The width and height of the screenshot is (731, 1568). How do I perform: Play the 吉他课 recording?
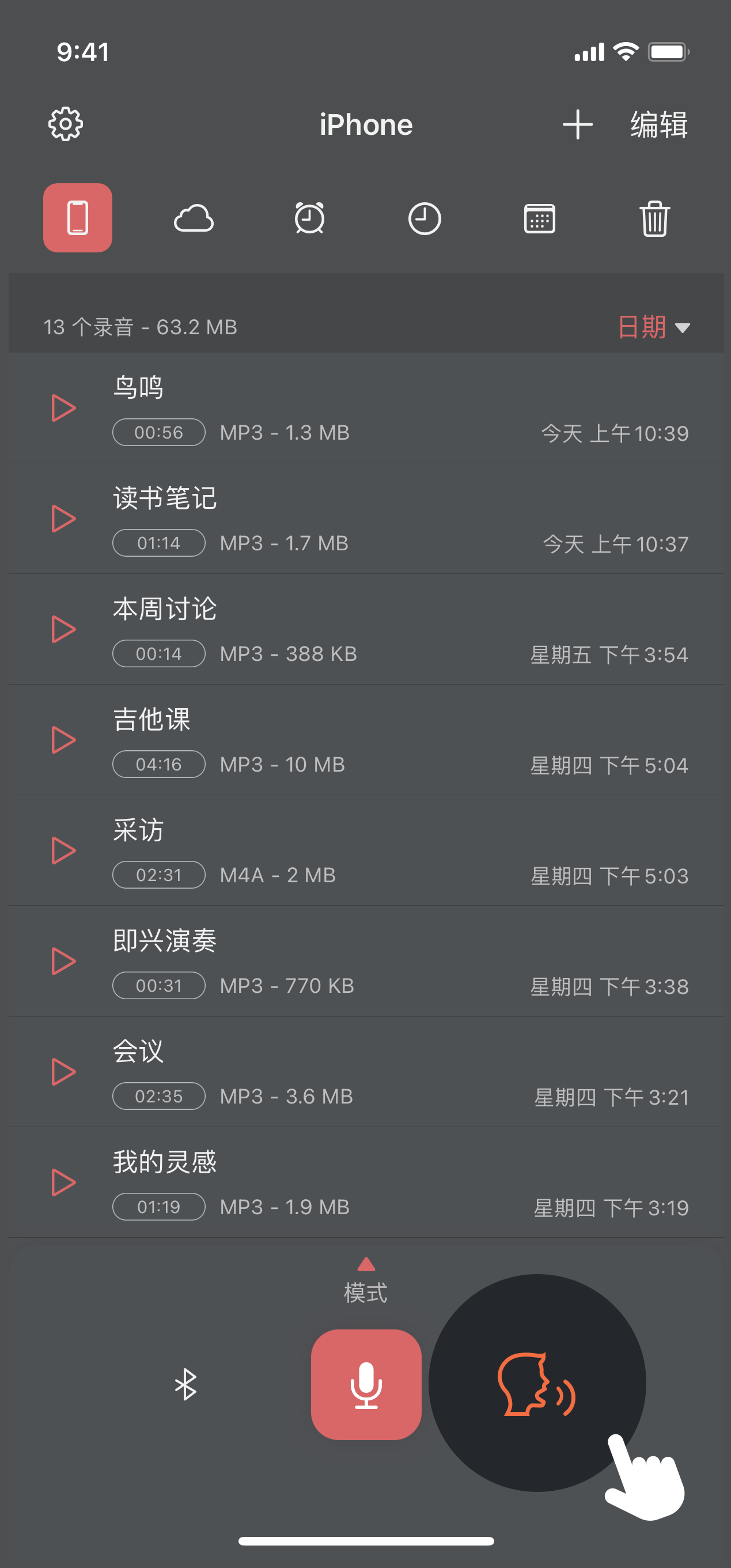63,740
